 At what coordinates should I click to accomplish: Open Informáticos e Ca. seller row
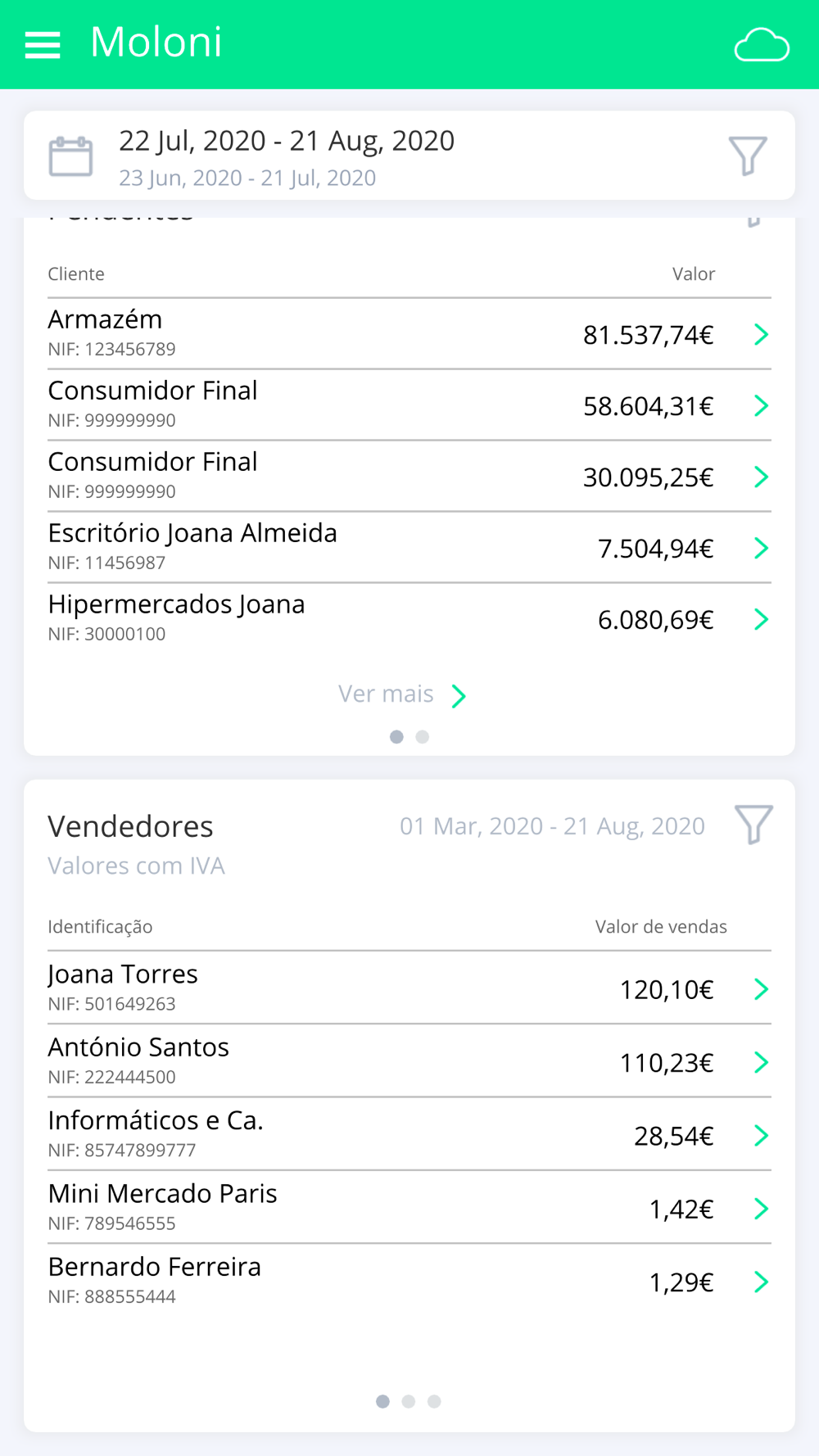click(x=409, y=1134)
